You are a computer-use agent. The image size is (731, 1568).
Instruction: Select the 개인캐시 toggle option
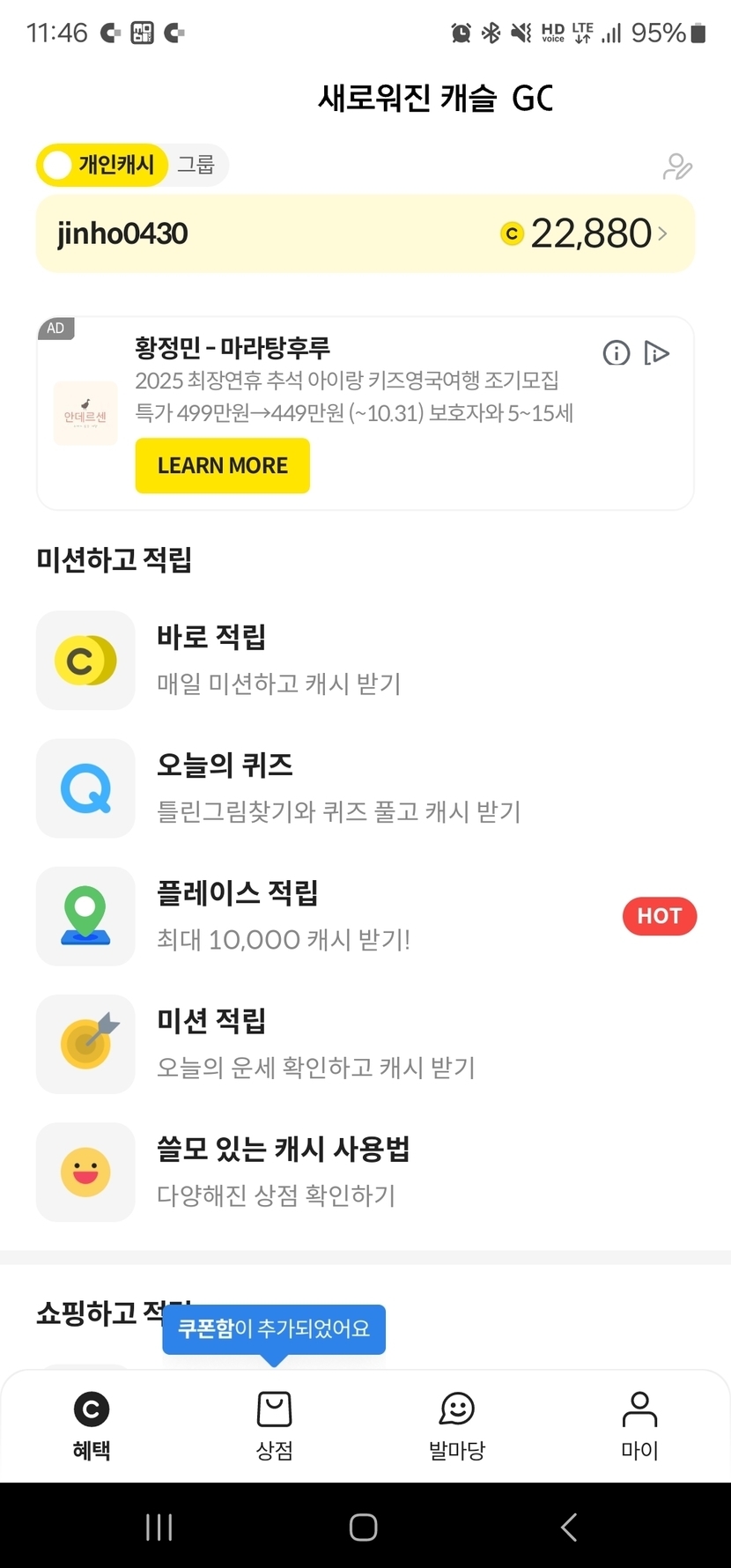102,165
